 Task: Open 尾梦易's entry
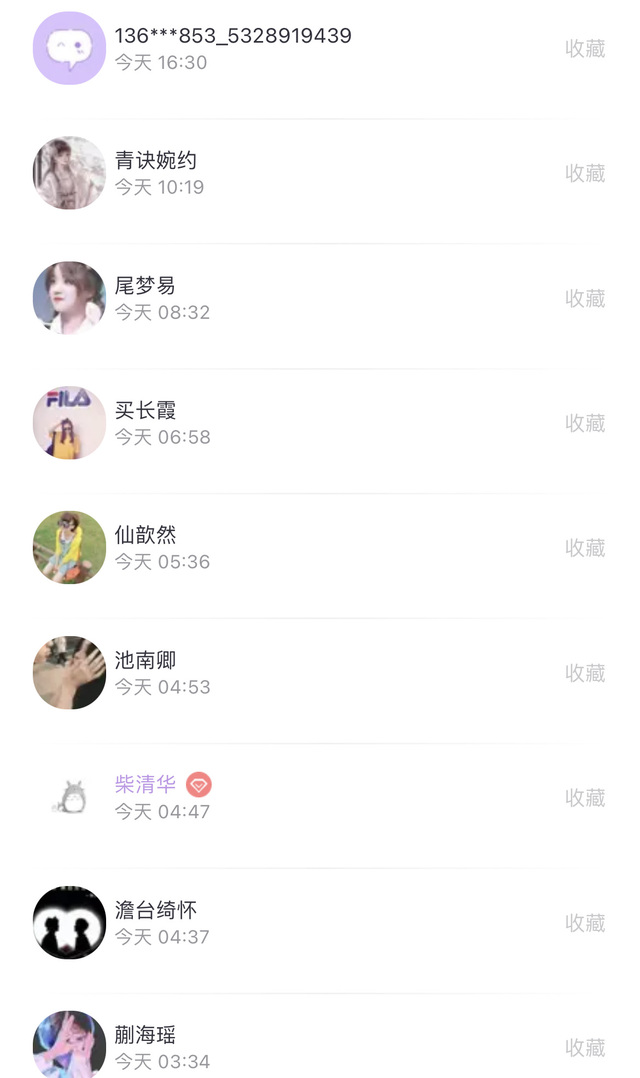320,298
